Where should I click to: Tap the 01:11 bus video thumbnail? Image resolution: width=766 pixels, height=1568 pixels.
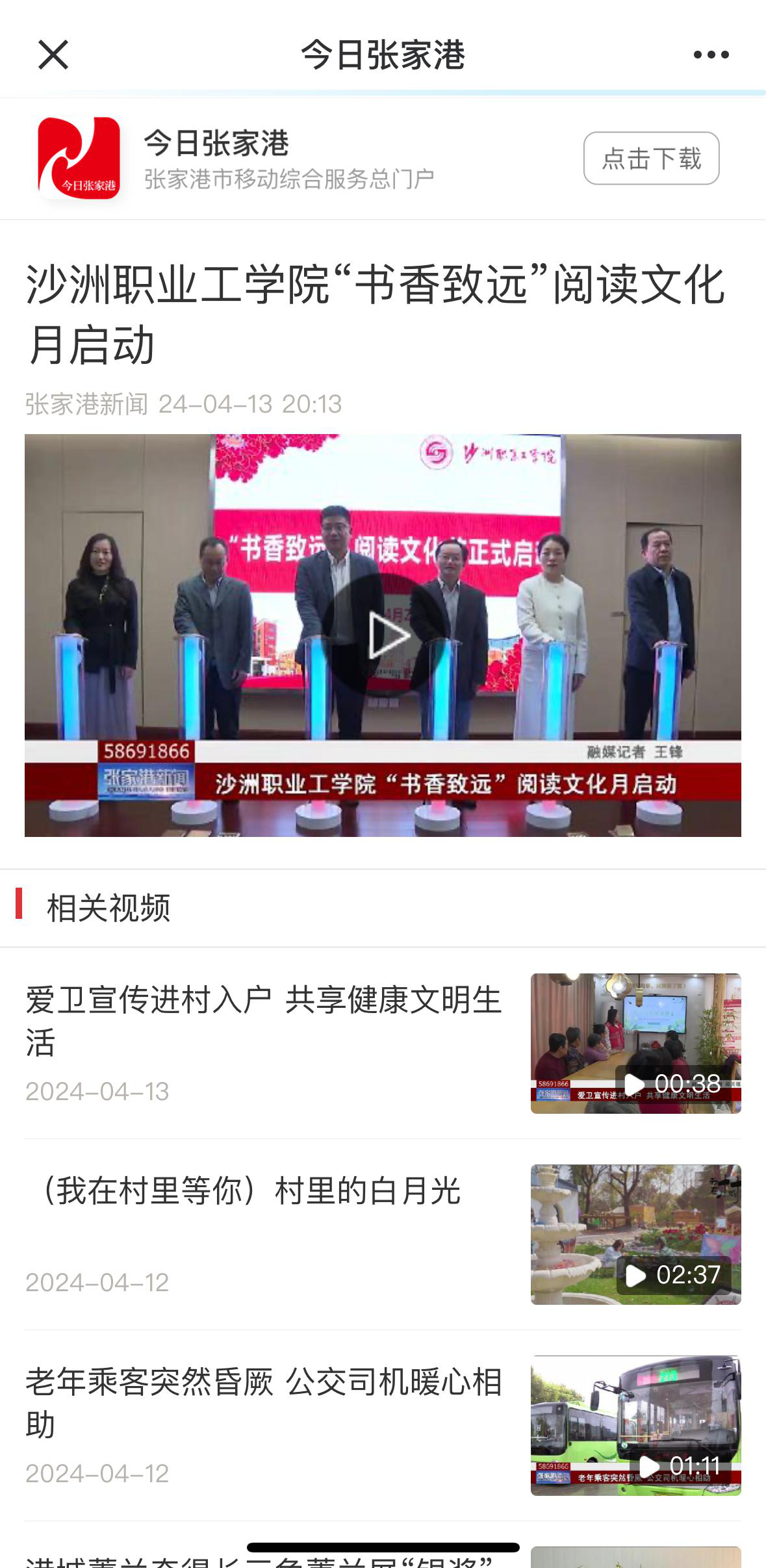click(635, 1425)
